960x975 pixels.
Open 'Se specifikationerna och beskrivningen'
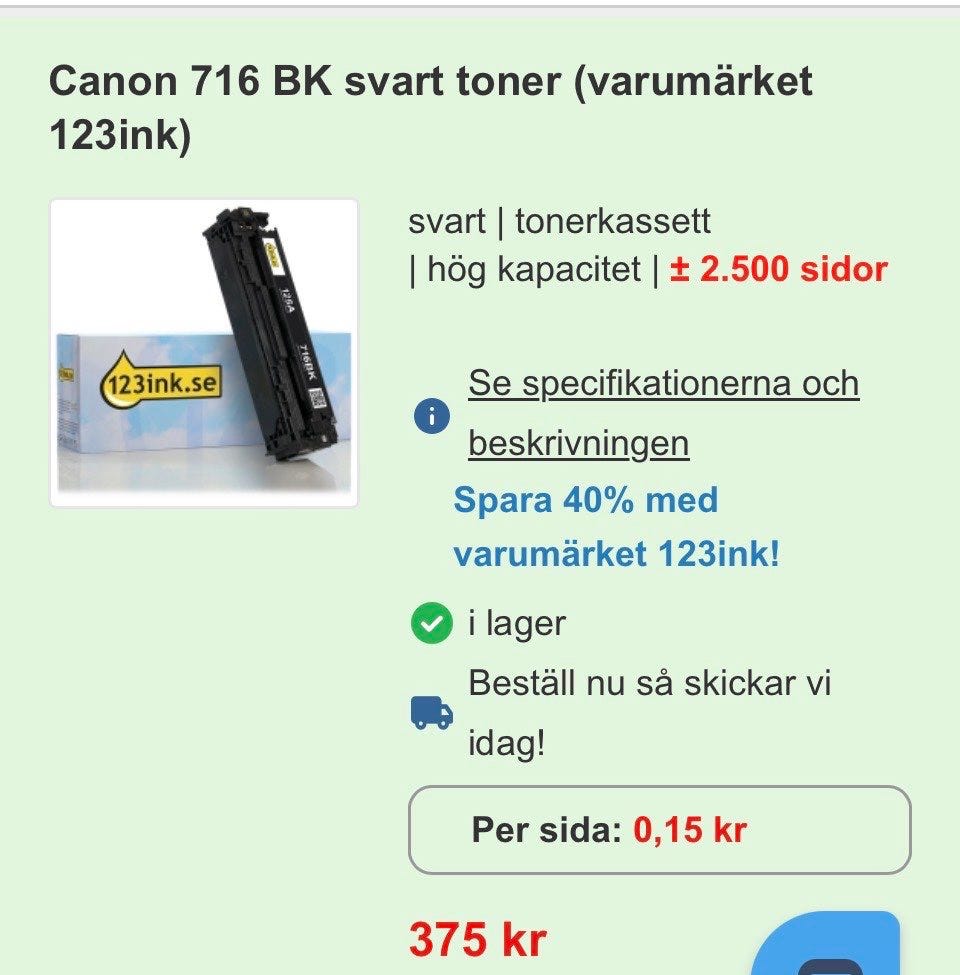click(663, 407)
